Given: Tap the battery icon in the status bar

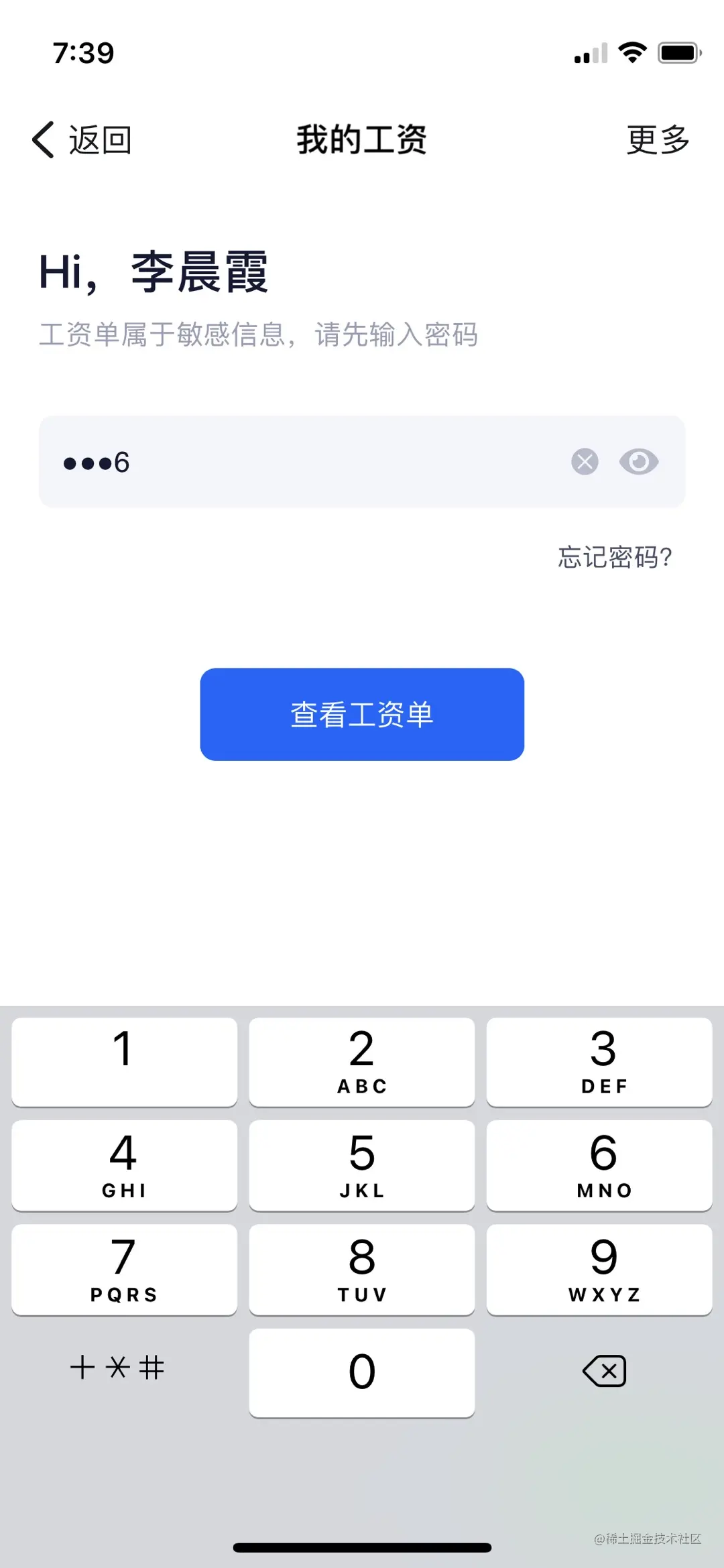Looking at the screenshot, I should pos(678,52).
